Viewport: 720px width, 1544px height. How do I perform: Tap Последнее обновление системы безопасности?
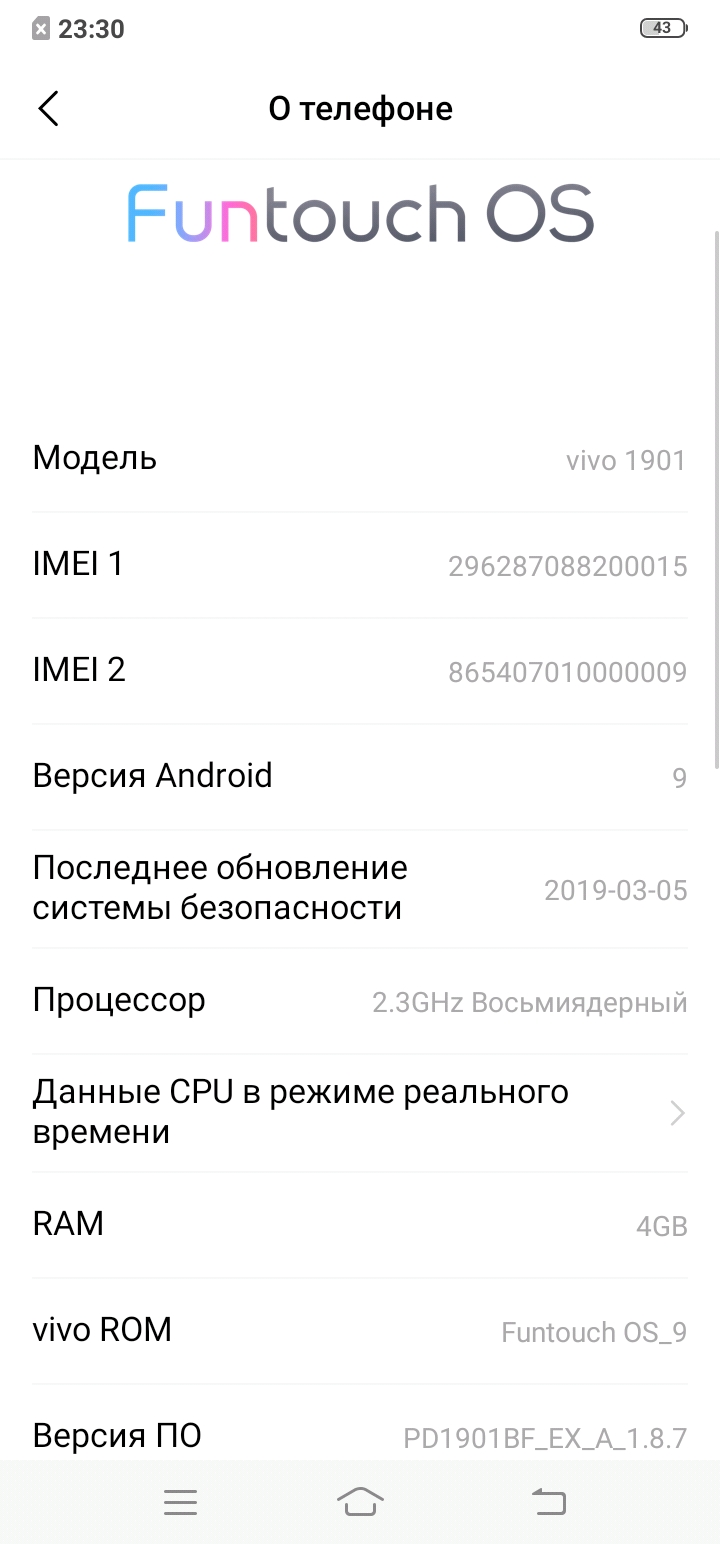(360, 886)
